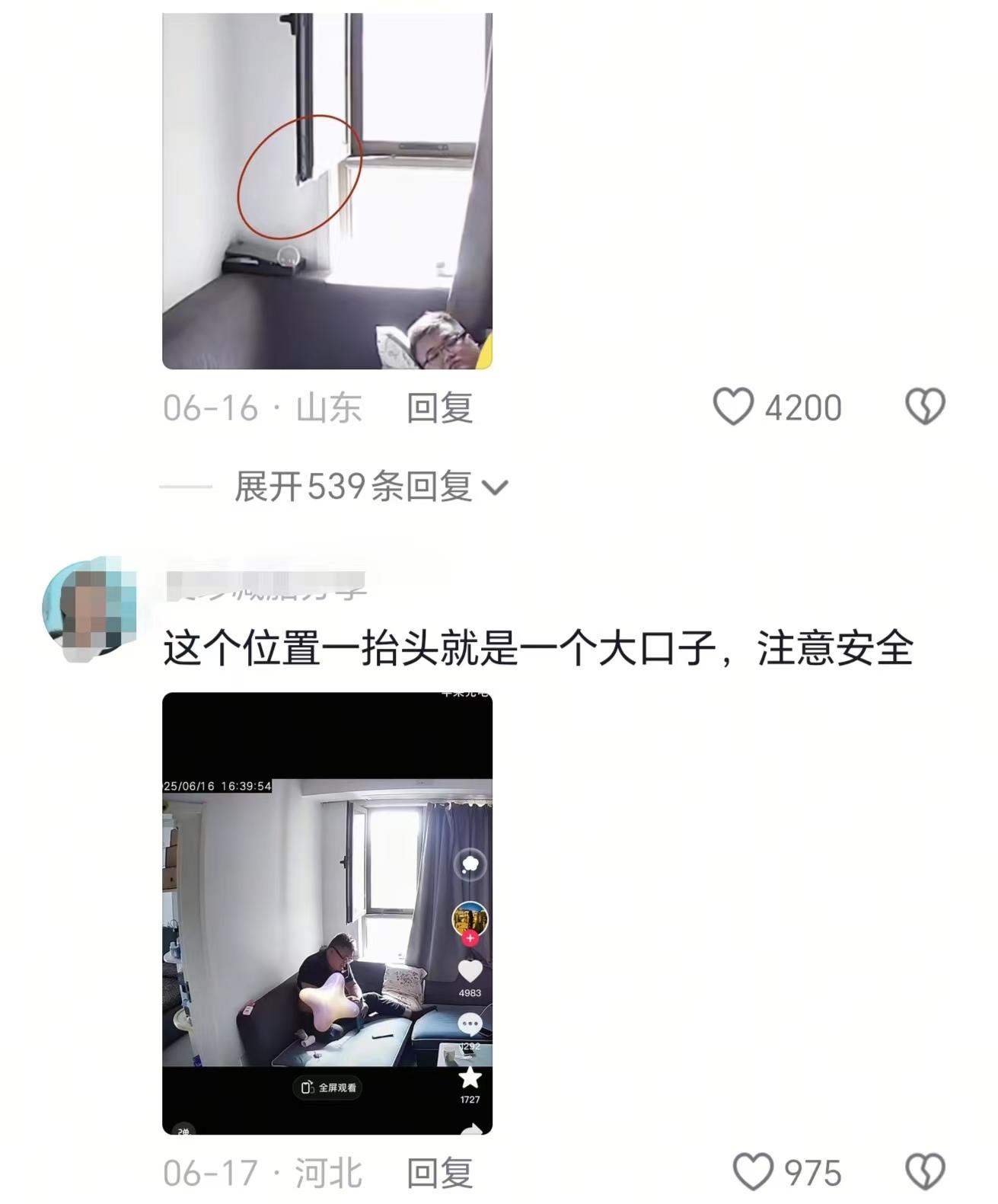Reply to the 06-16 山东 comment
The width and height of the screenshot is (998, 1204).
[439, 407]
